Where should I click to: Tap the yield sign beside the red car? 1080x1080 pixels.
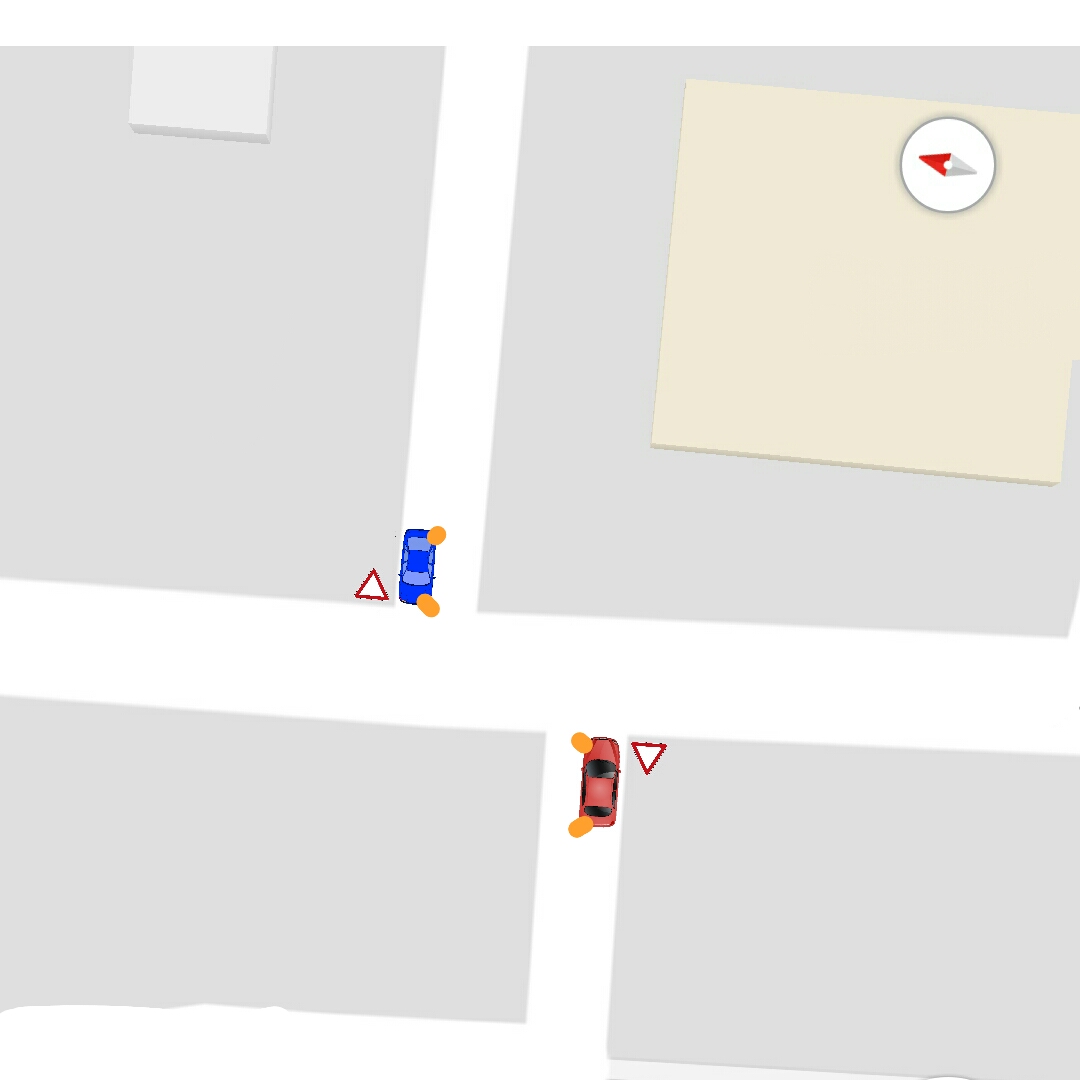(x=648, y=755)
